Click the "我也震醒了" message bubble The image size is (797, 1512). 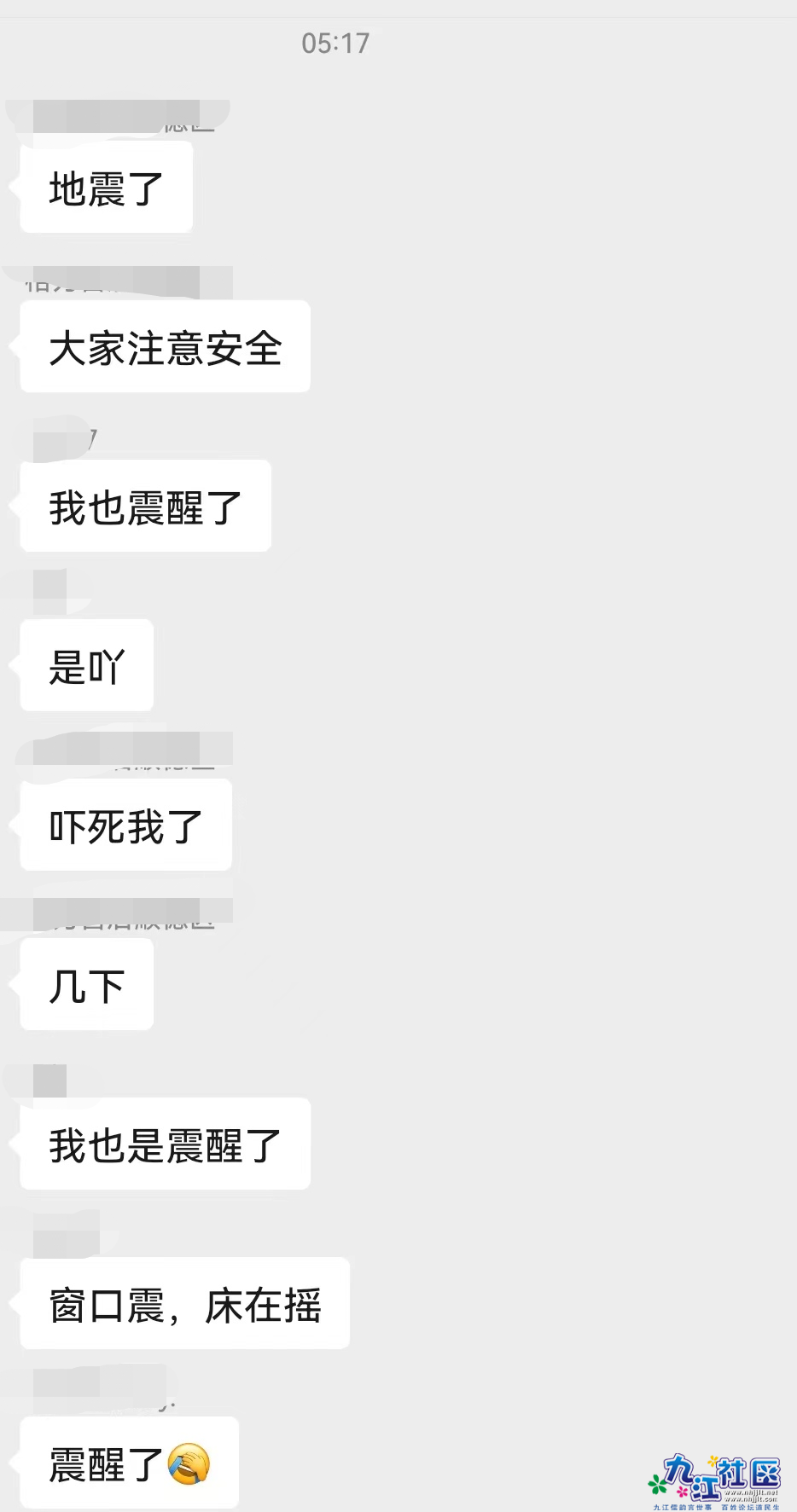[145, 506]
